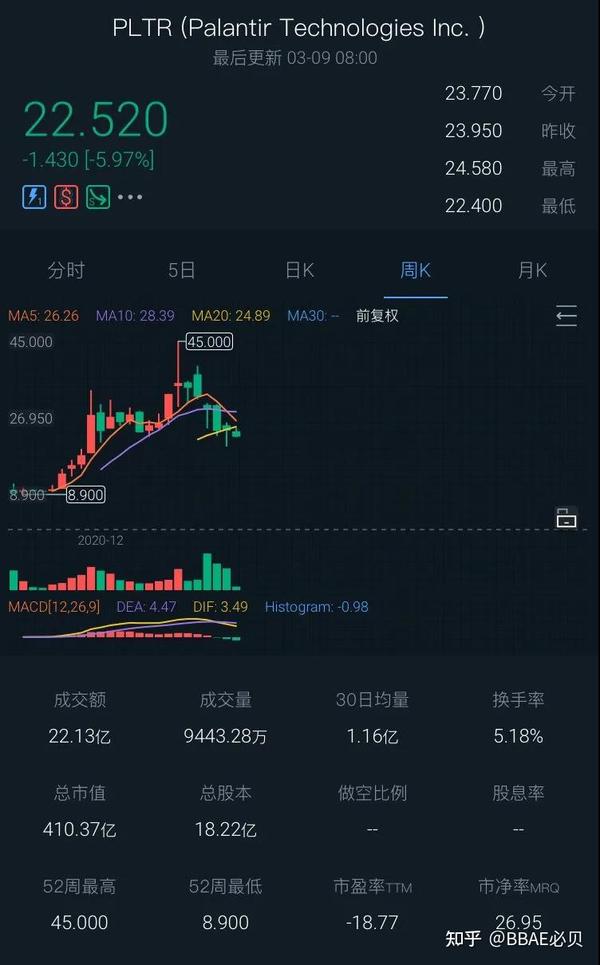Switch to the 分时 chart tab

coord(66,270)
